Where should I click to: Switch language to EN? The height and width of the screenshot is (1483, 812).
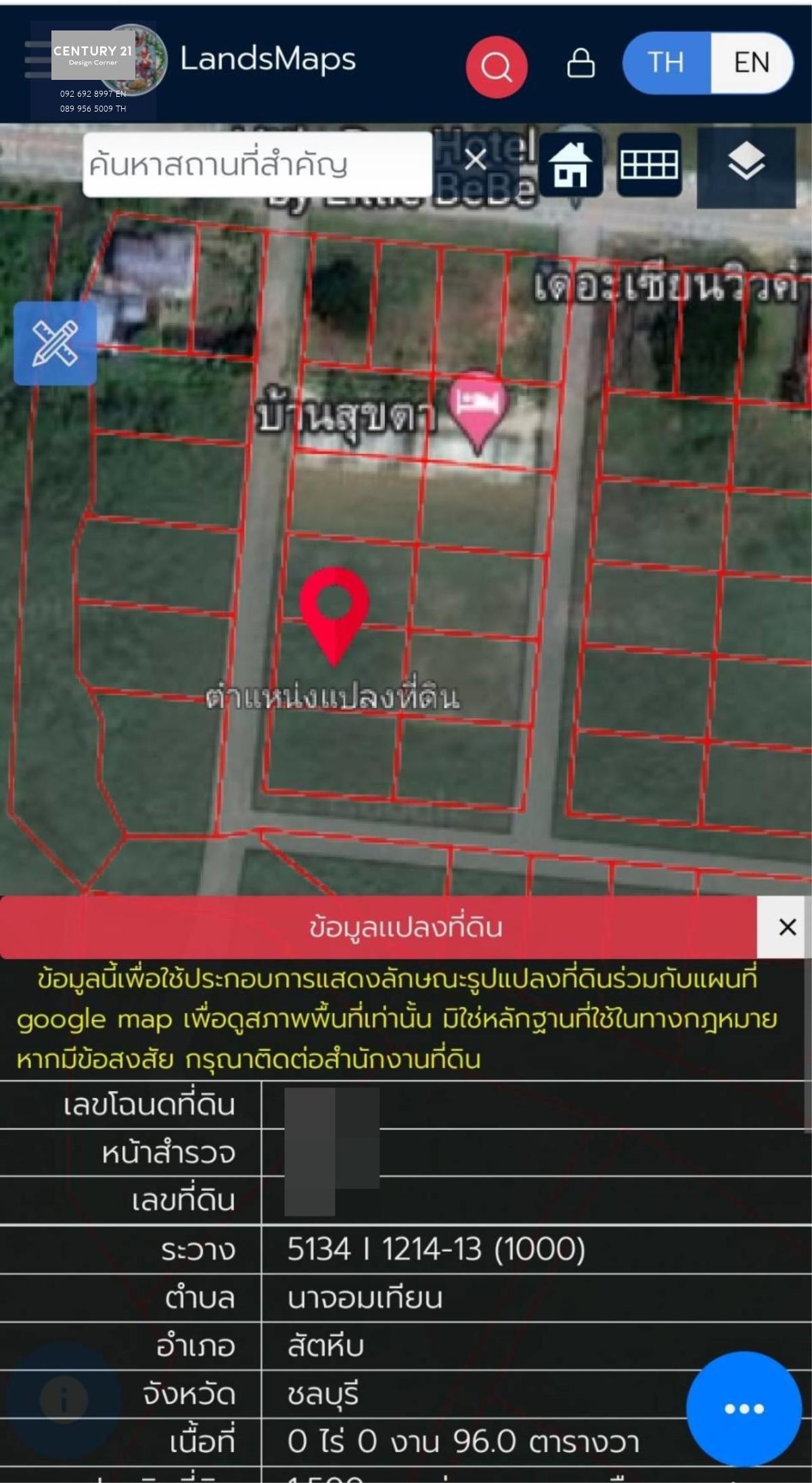(751, 63)
